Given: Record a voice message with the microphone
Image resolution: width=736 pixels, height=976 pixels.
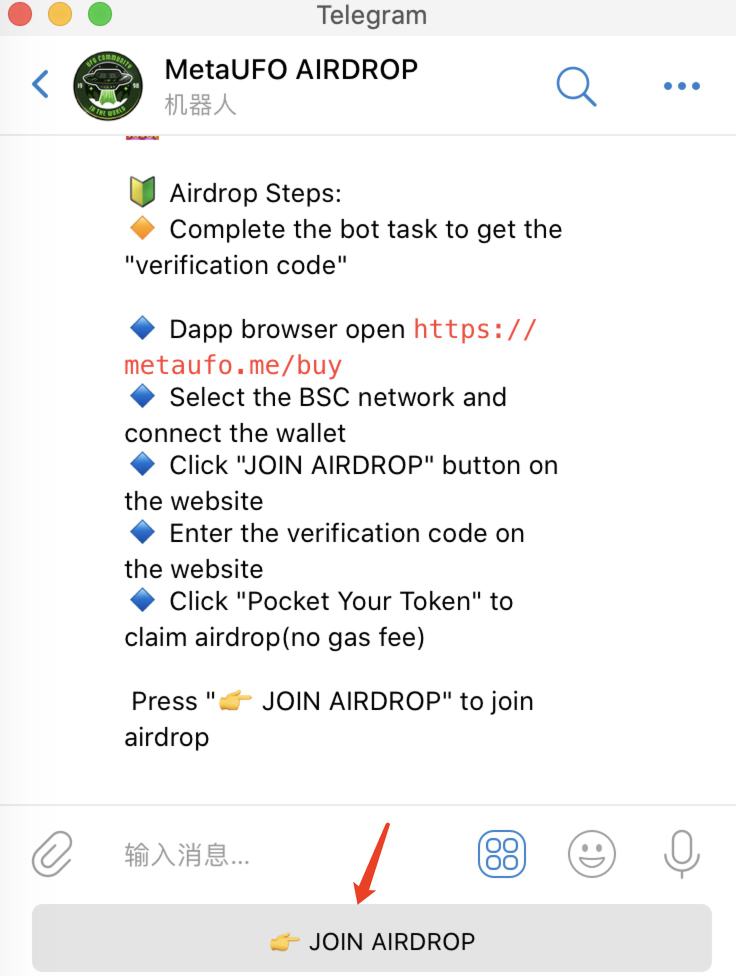Looking at the screenshot, I should tap(682, 854).
